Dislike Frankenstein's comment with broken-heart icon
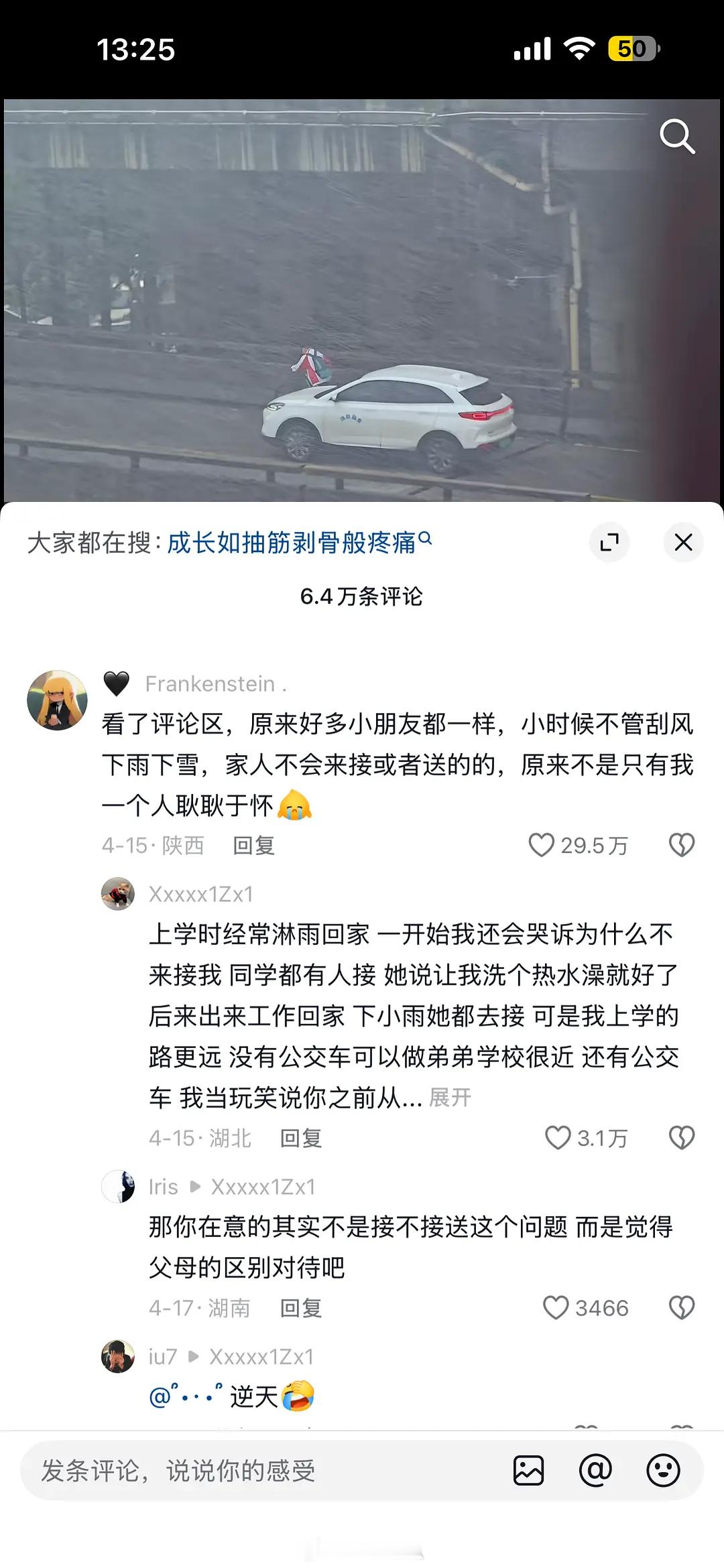 pos(682,846)
